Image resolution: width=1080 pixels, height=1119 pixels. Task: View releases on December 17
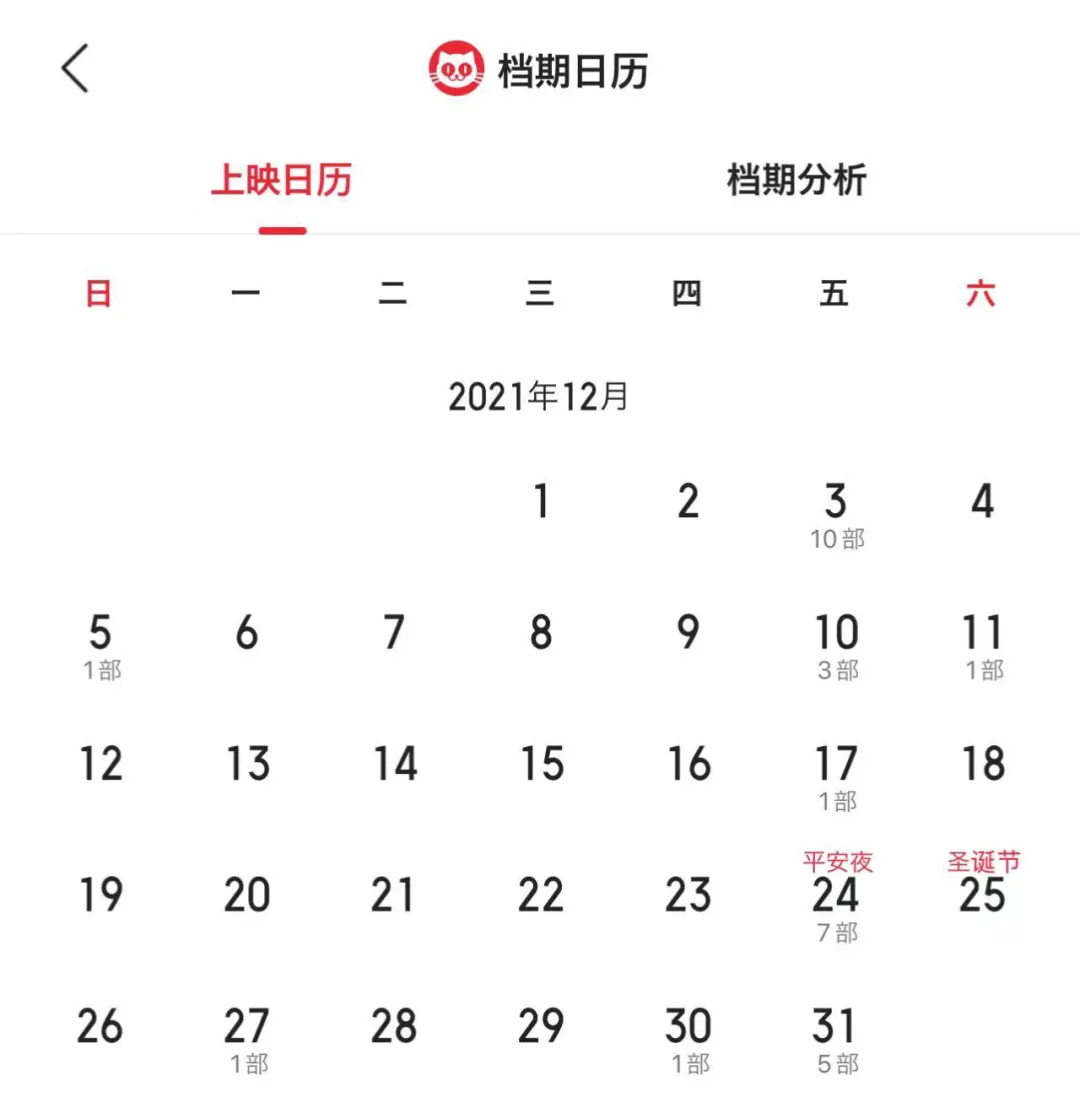pos(836,777)
